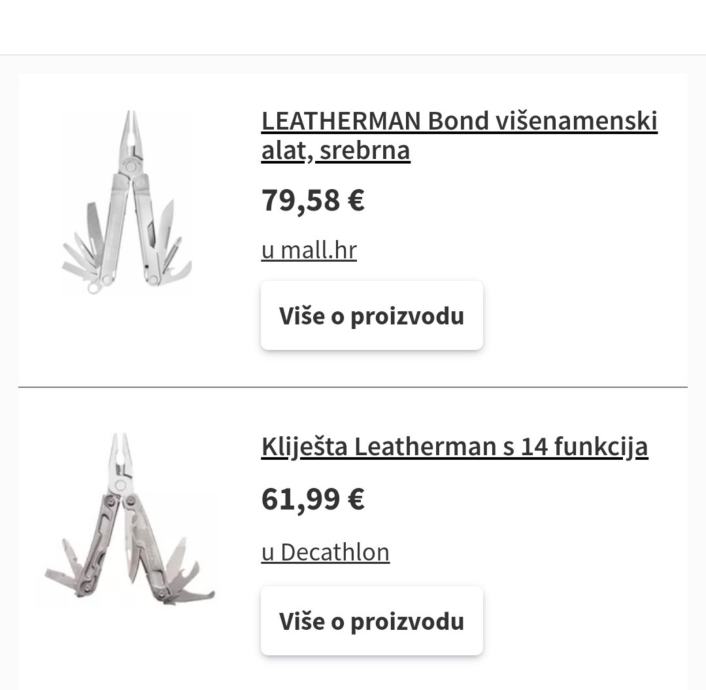Viewport: 706px width, 690px height.
Task: Open Kliješta Leatherman s 14 funkcija link
Action: click(x=454, y=446)
